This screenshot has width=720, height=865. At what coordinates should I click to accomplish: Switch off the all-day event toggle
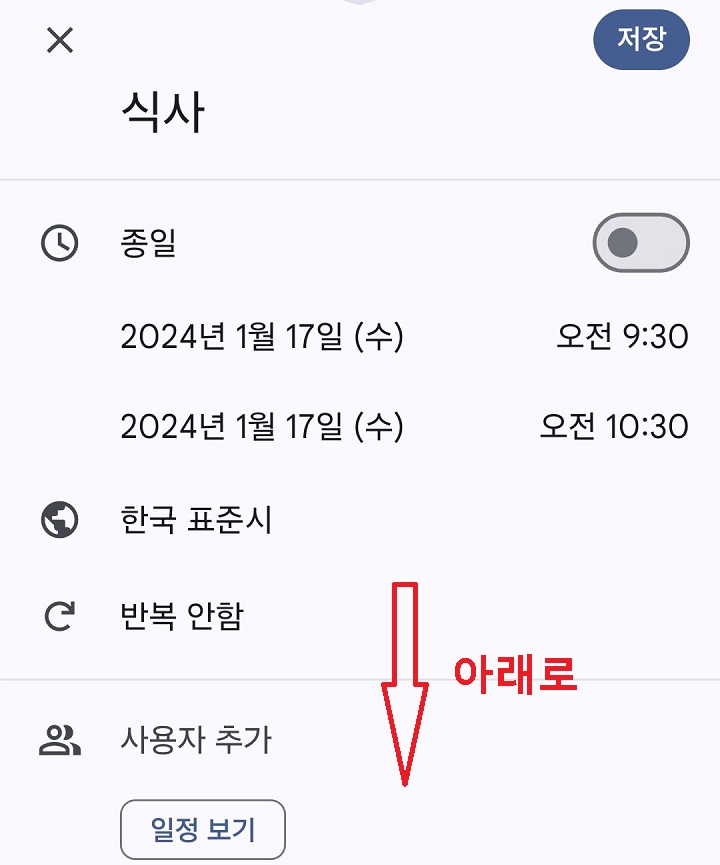643,243
